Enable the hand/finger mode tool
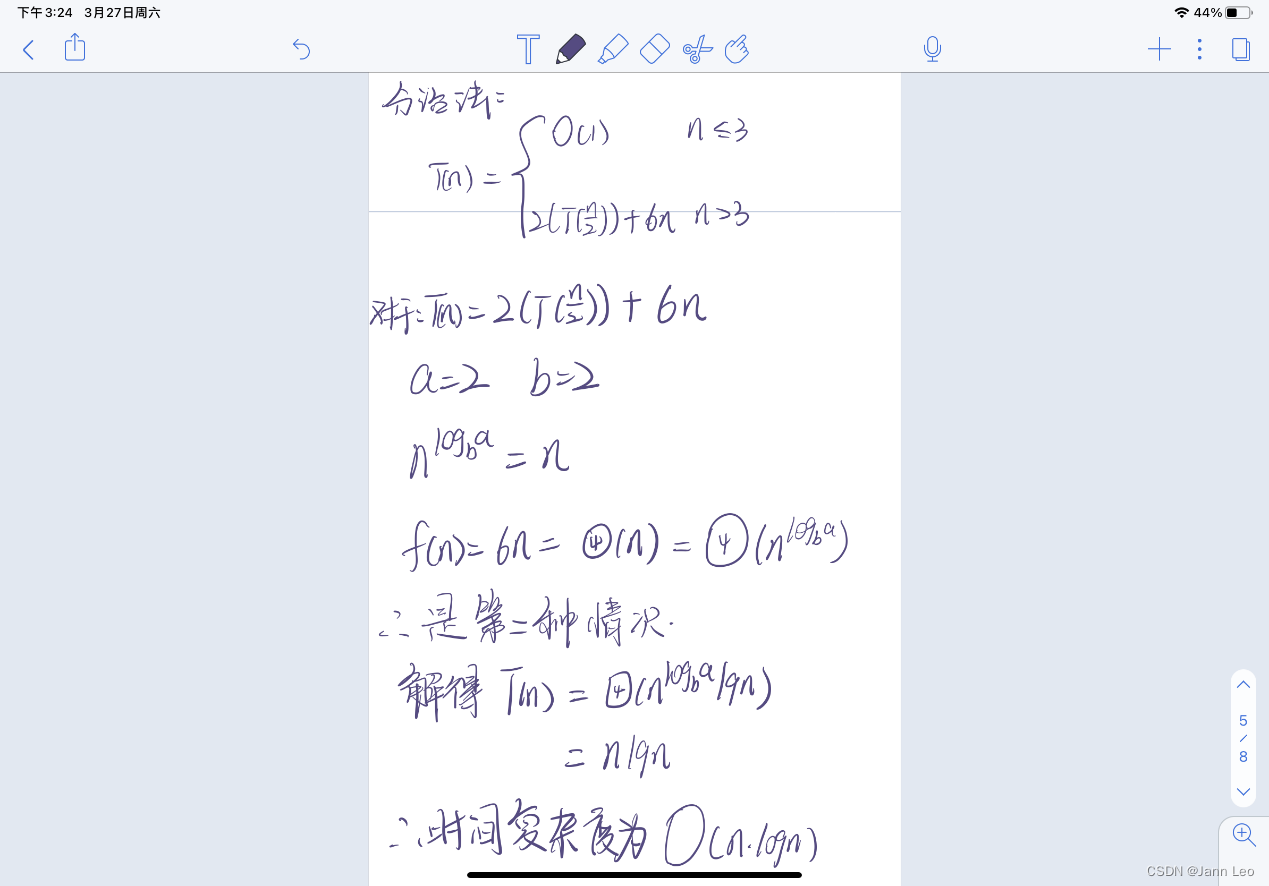This screenshot has height=886, width=1269. point(737,49)
